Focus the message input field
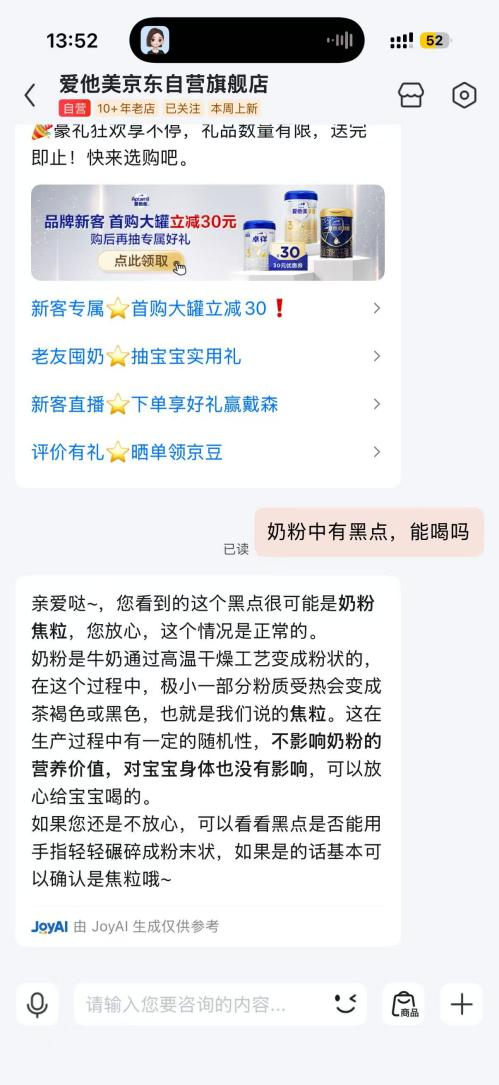The height and width of the screenshot is (1085, 499). (201, 1004)
